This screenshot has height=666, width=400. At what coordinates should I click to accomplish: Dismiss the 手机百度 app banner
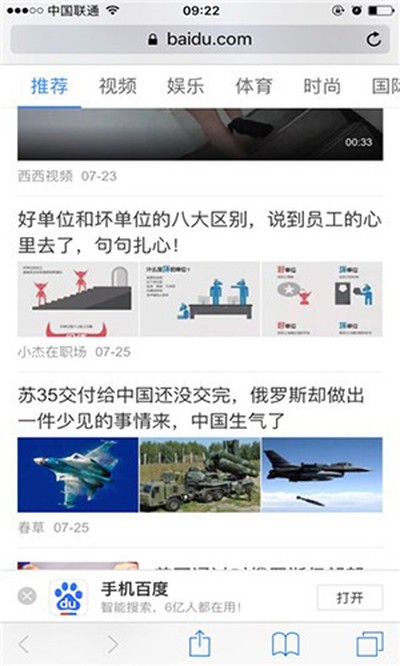point(27,596)
